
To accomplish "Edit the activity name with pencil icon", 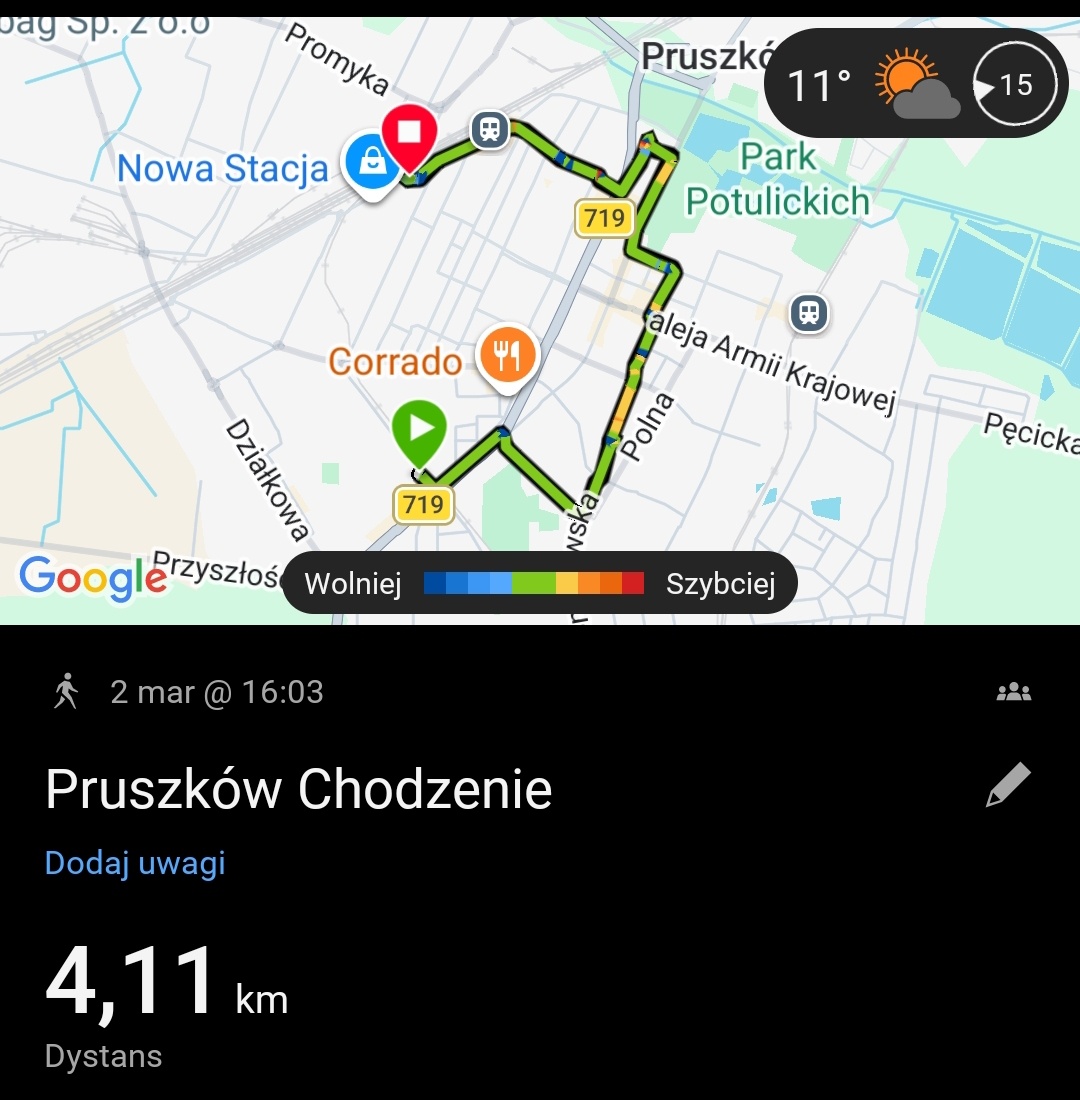I will (1007, 785).
